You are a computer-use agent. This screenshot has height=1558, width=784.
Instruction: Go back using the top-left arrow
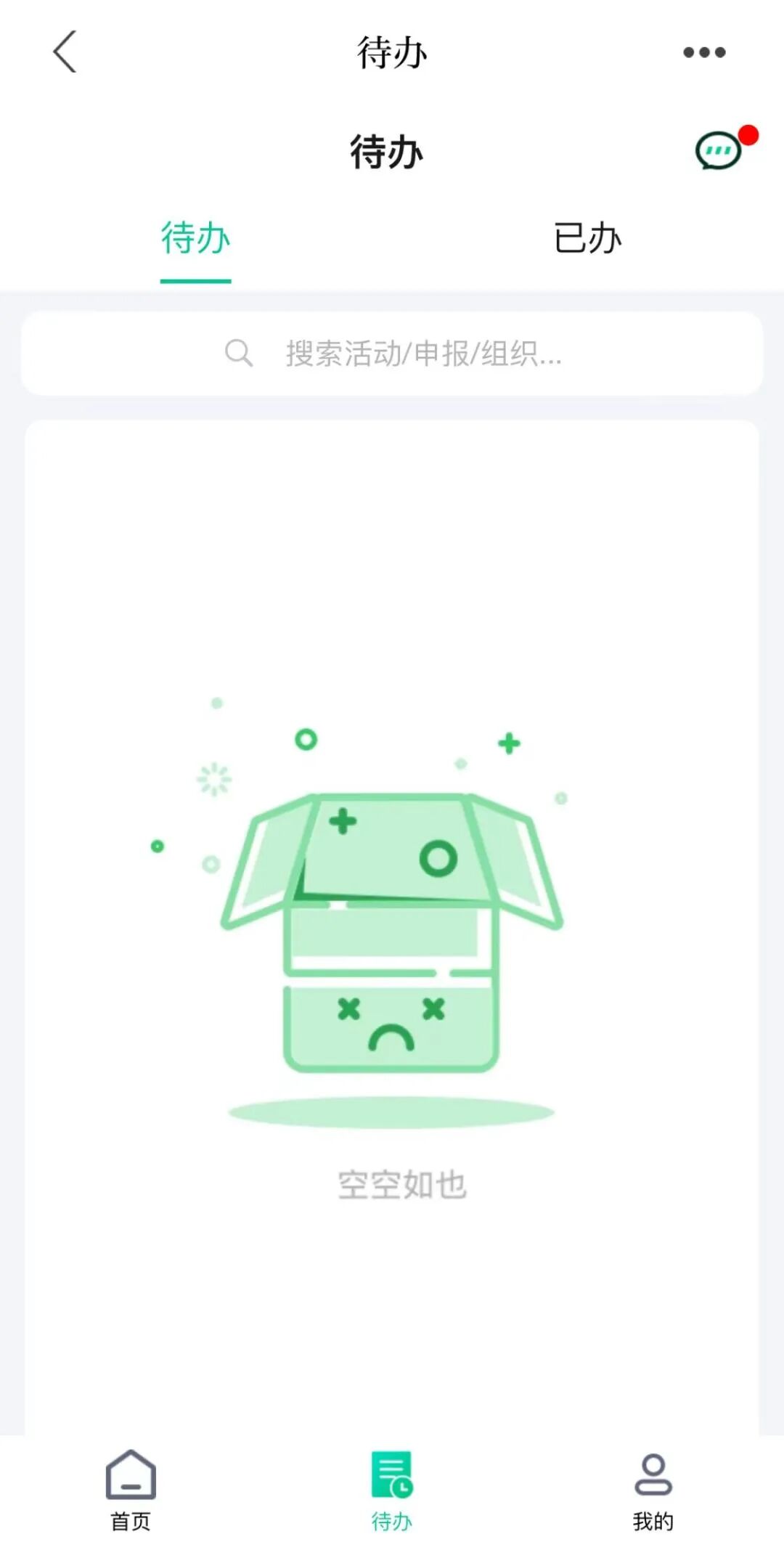pyautogui.click(x=65, y=52)
